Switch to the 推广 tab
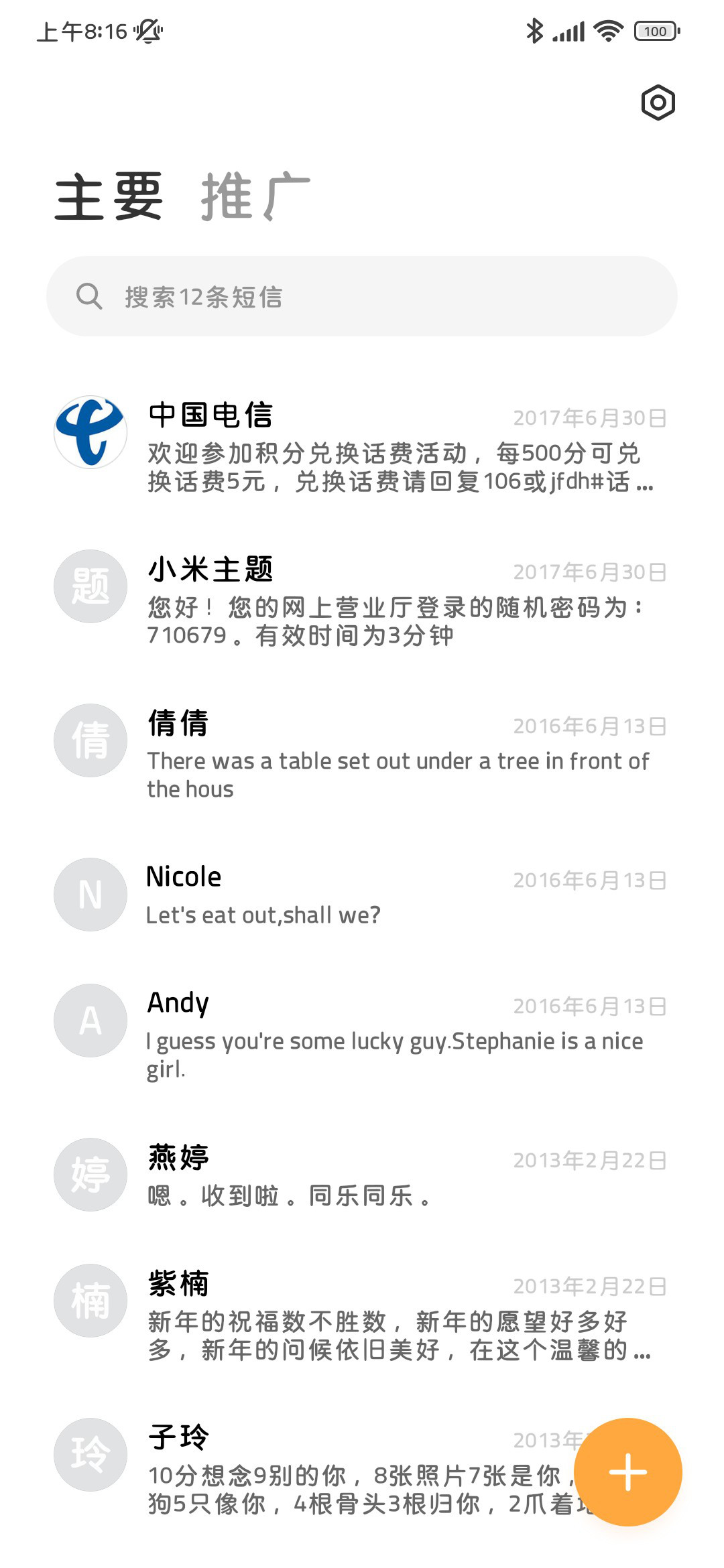The width and height of the screenshot is (724, 1568). (x=255, y=196)
